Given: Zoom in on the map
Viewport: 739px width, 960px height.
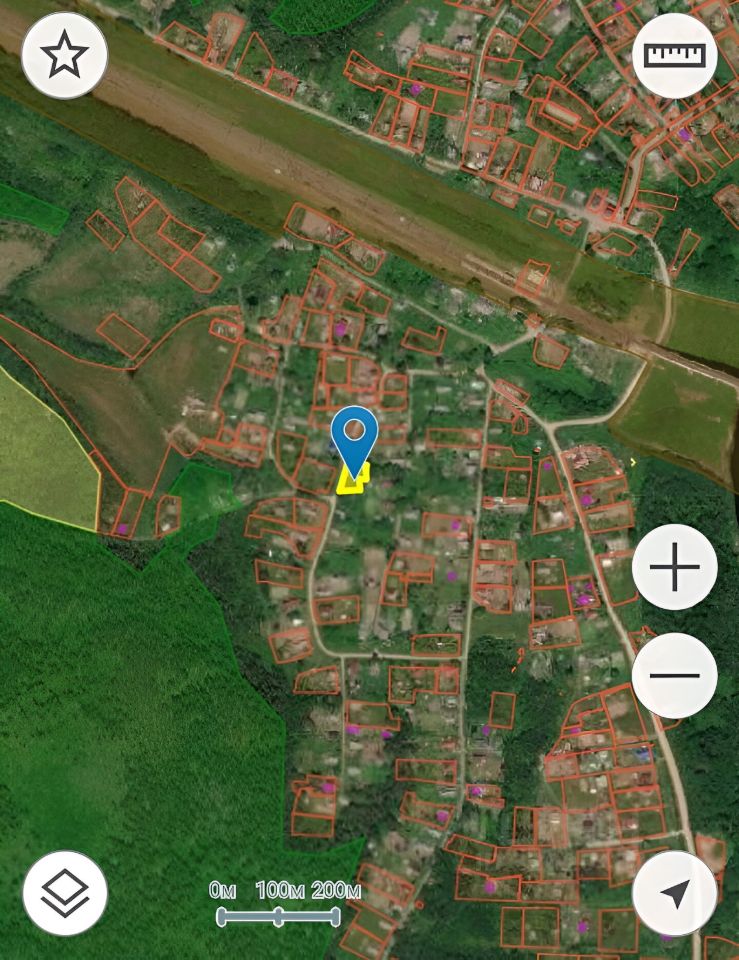Looking at the screenshot, I should point(675,568).
